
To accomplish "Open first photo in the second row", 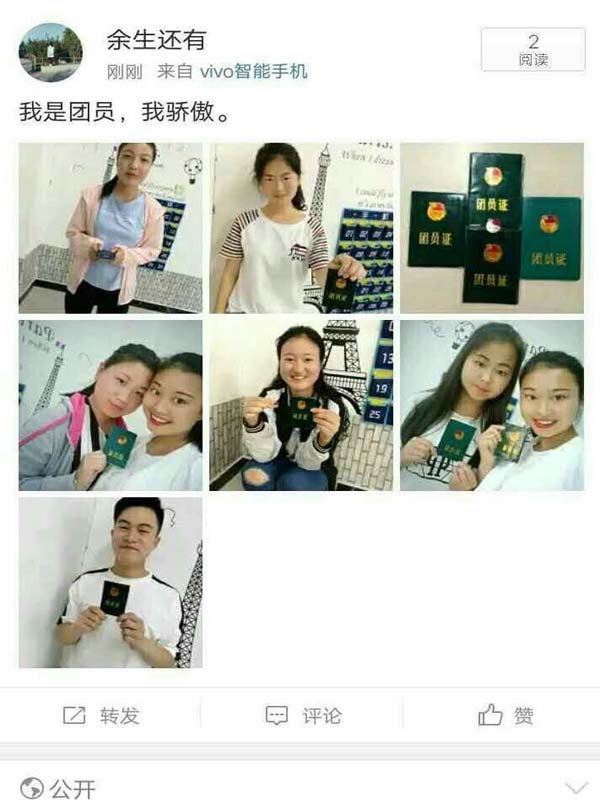I will tap(110, 405).
